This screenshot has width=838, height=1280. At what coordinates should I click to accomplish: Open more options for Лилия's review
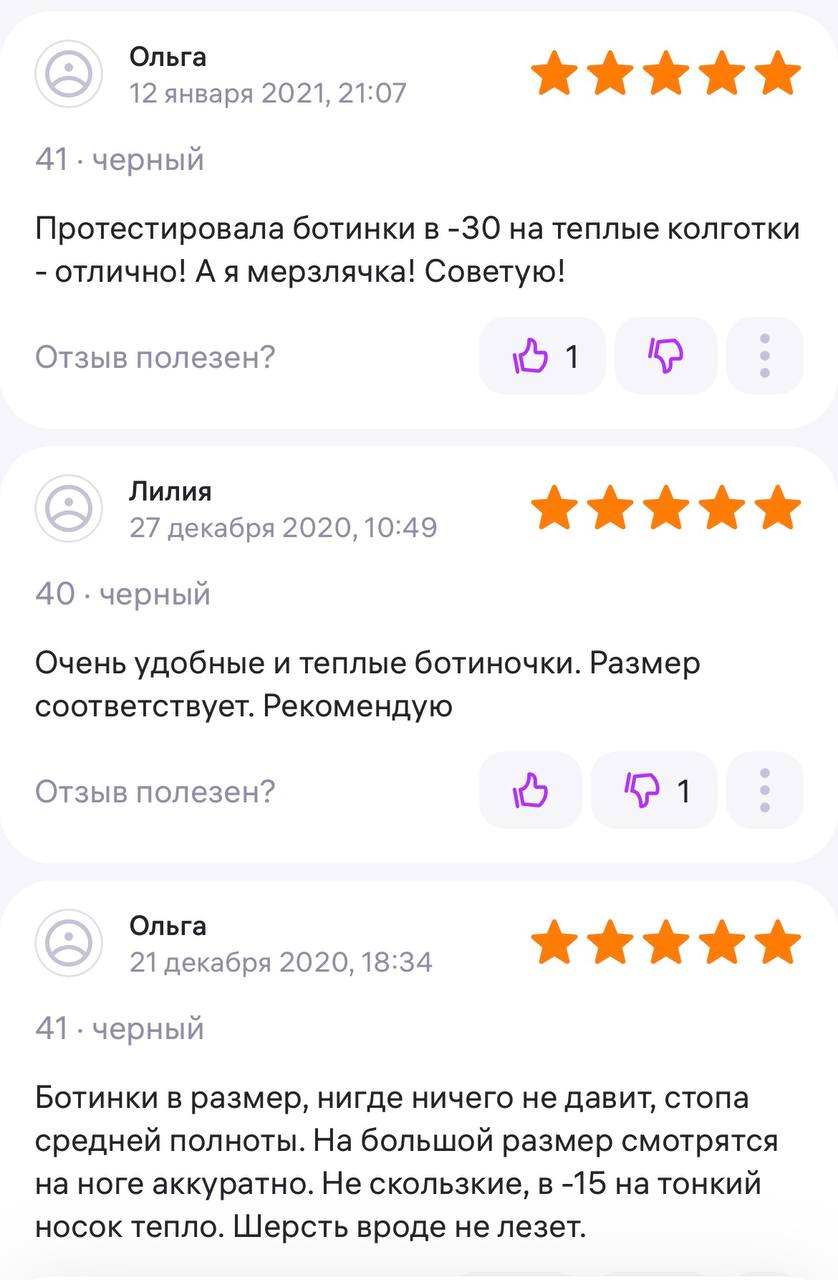(x=764, y=791)
